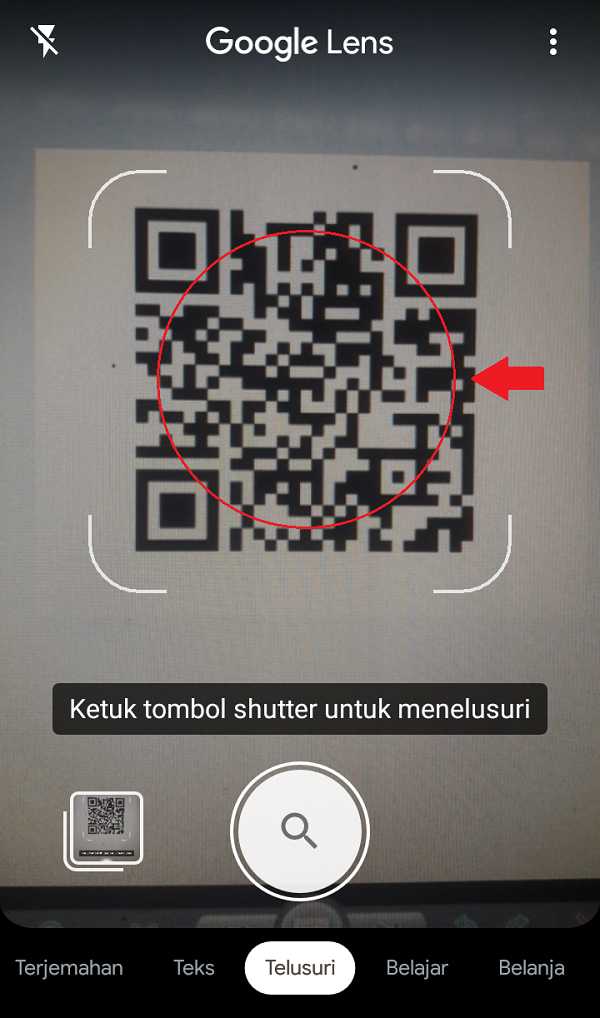Switch to the Belajar tab
The image size is (600, 1018).
tap(417, 967)
